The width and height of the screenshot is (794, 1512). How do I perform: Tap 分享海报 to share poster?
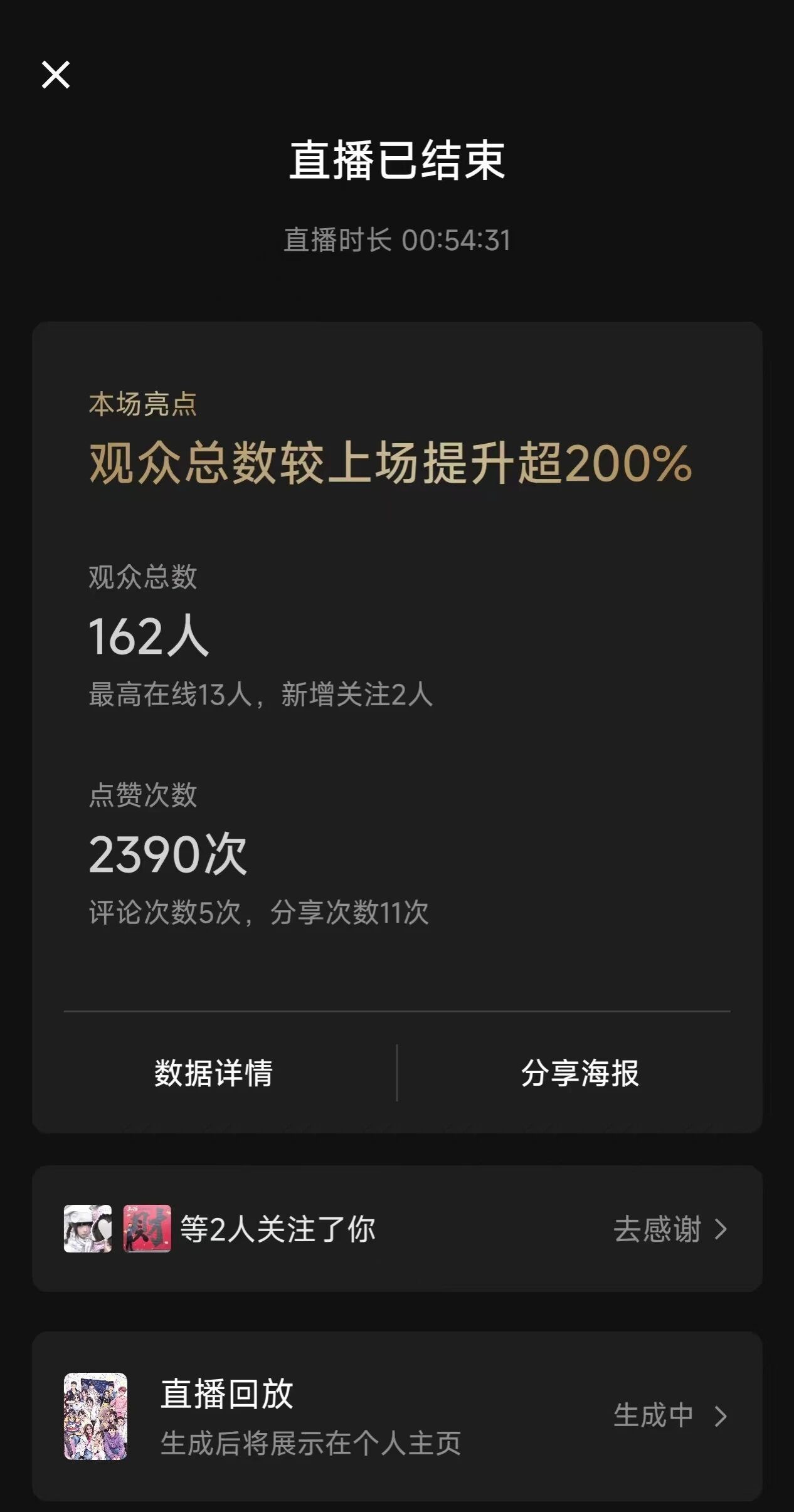click(x=580, y=1073)
